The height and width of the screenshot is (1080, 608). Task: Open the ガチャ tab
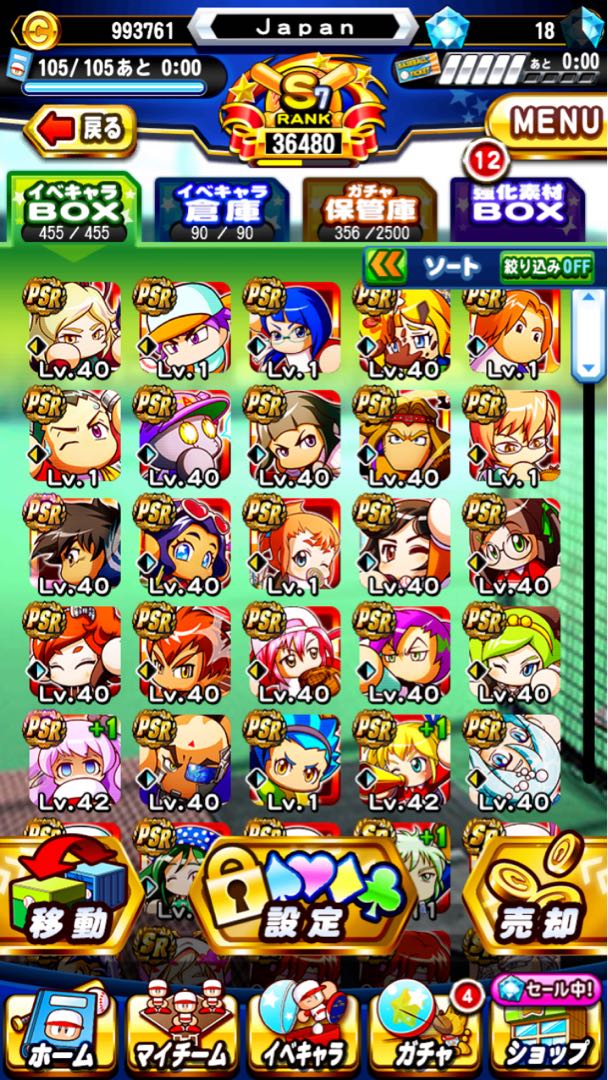point(424,1030)
